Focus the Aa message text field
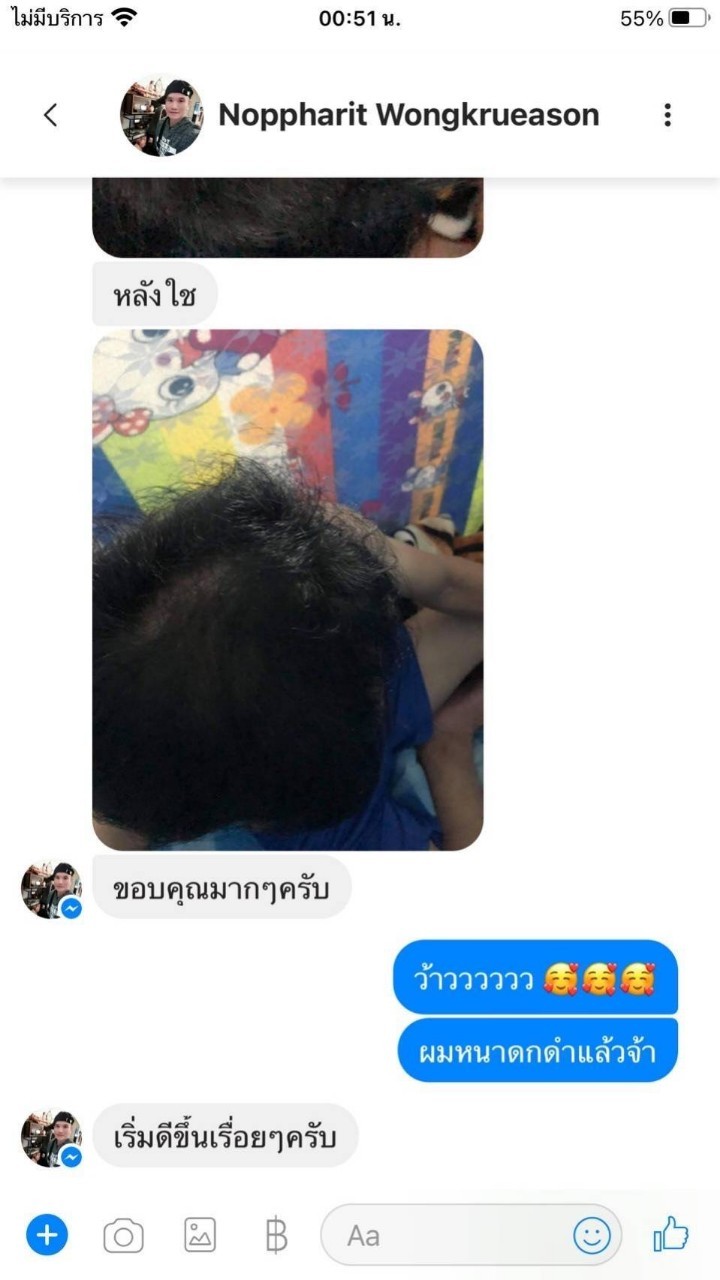720x1280 pixels. click(x=450, y=1236)
